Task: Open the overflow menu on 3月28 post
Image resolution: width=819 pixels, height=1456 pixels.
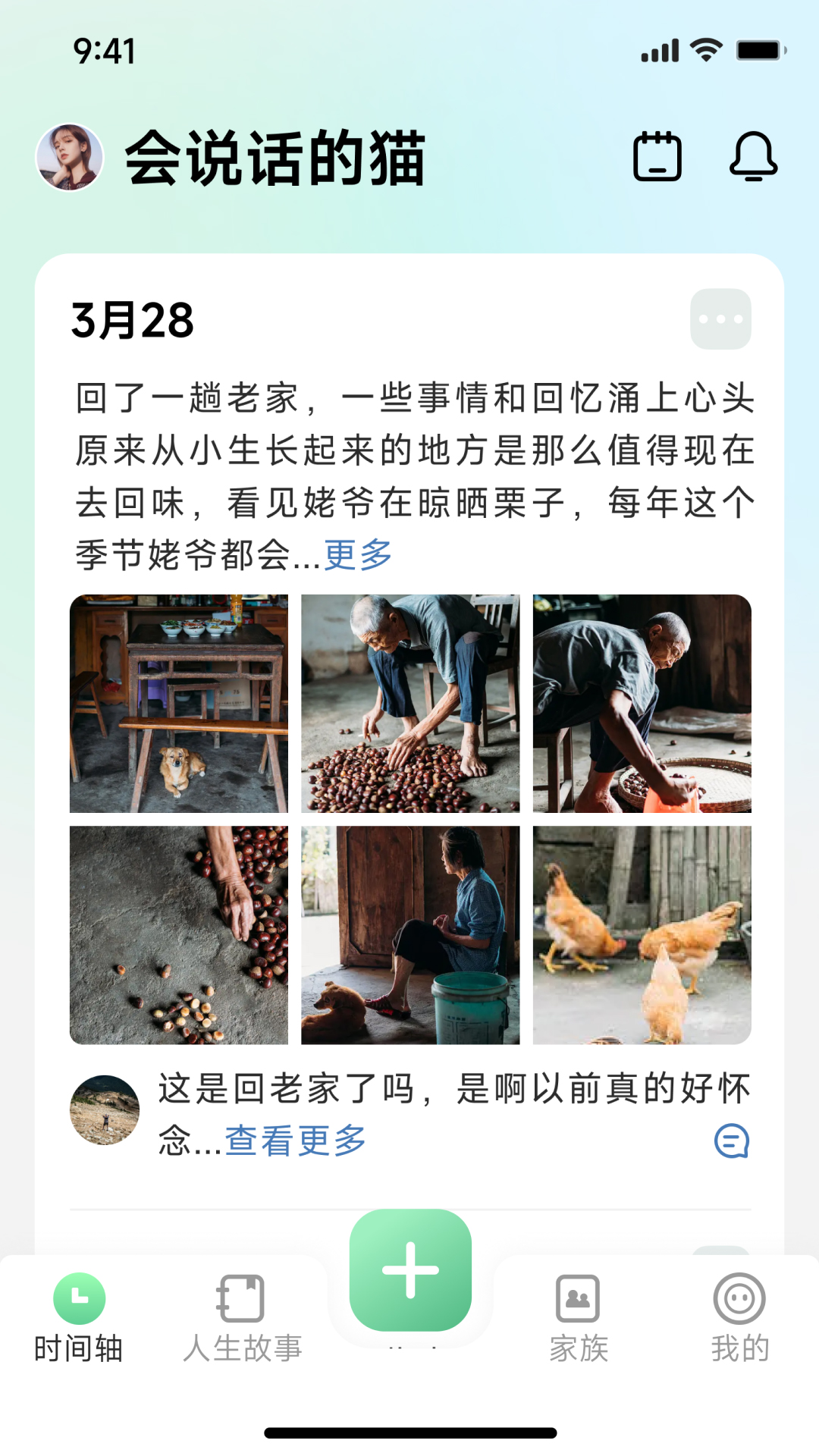Action: click(720, 319)
